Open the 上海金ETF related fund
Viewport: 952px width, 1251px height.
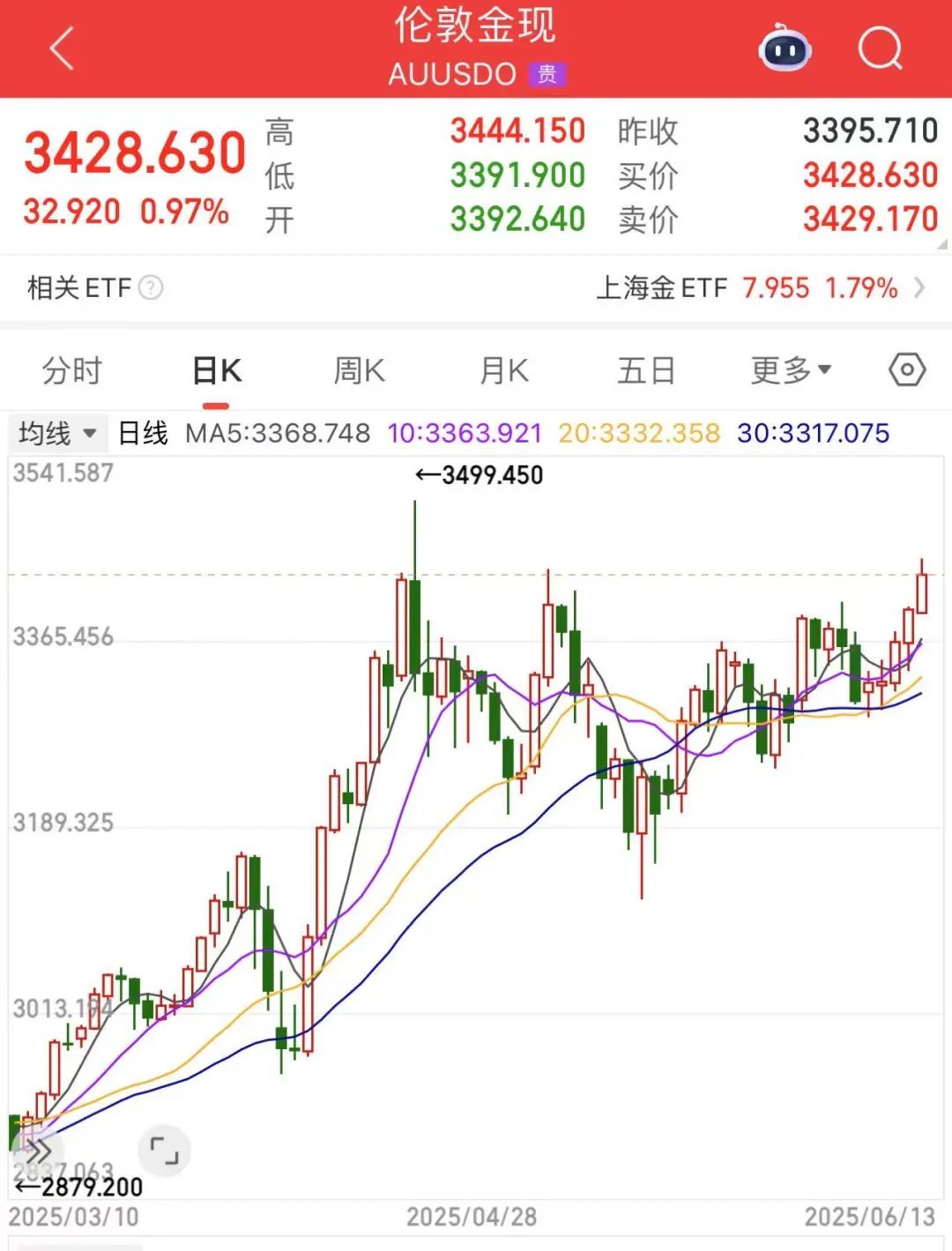[760, 287]
